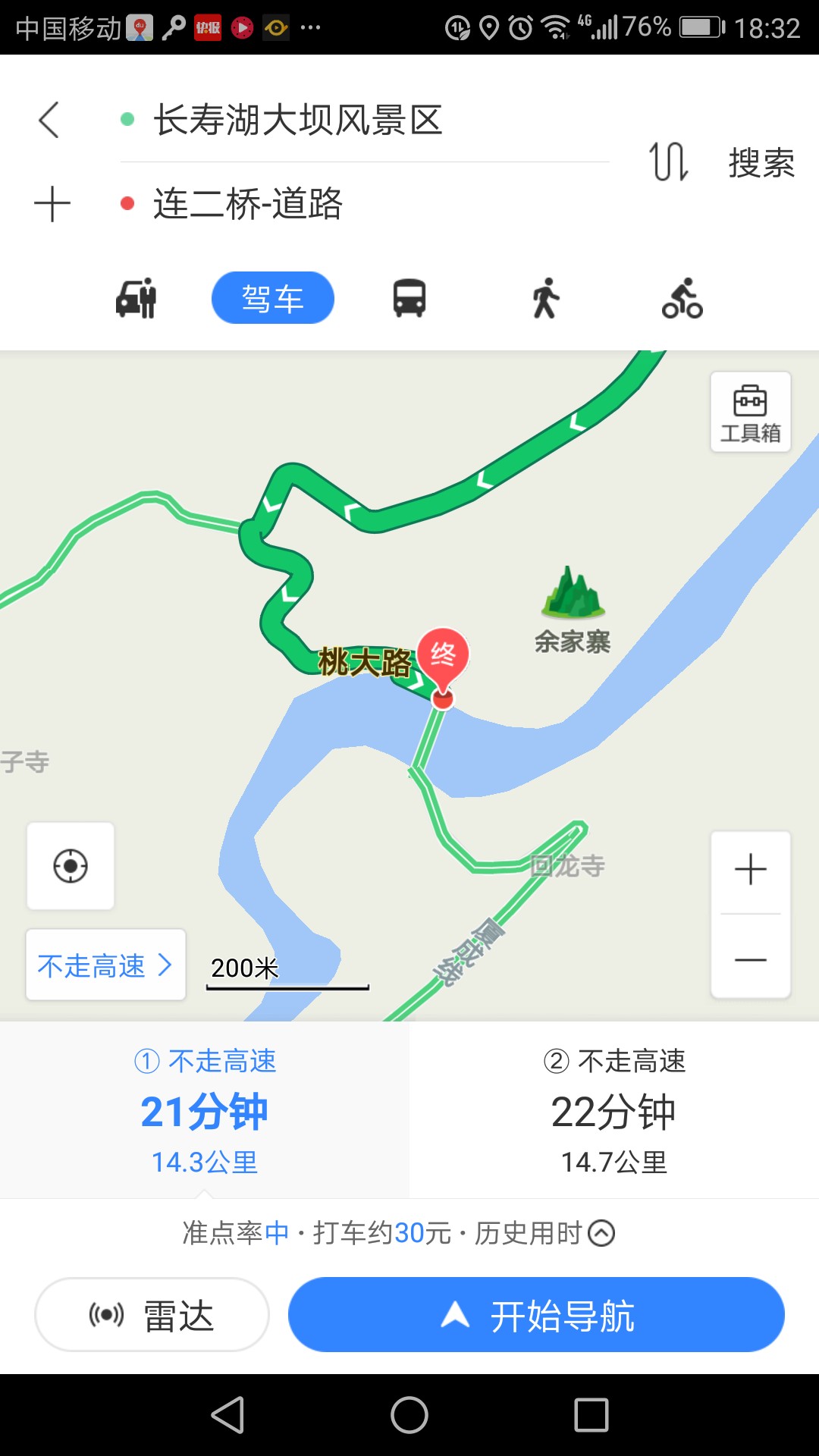Edit starting point 长寿湖大坝风景区

coord(298,120)
